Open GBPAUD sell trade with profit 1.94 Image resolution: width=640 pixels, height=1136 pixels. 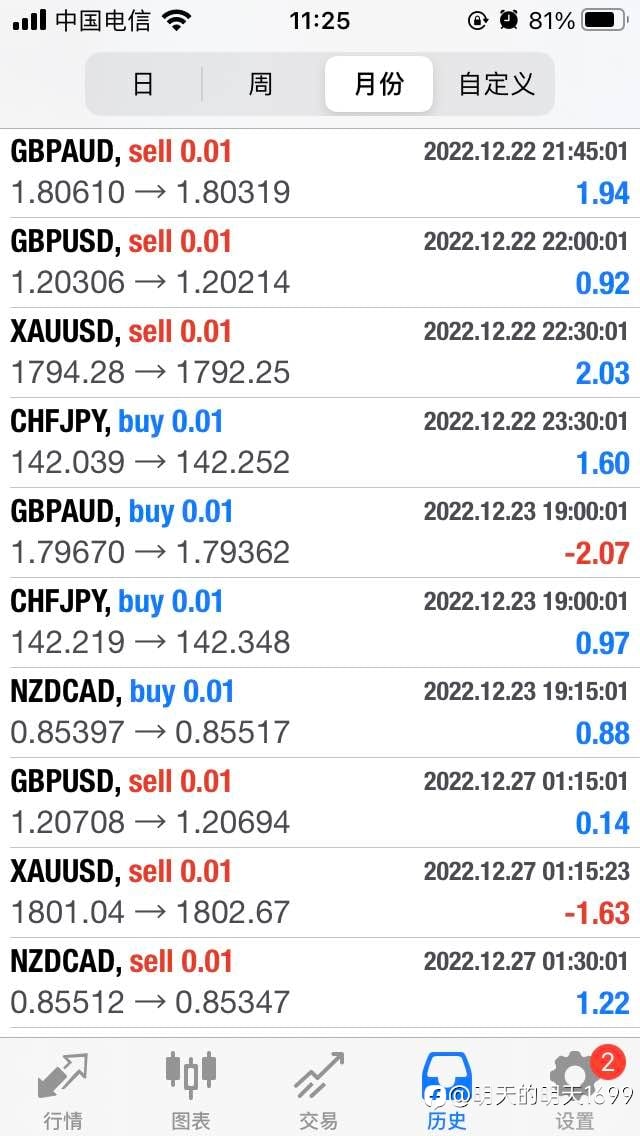click(320, 173)
